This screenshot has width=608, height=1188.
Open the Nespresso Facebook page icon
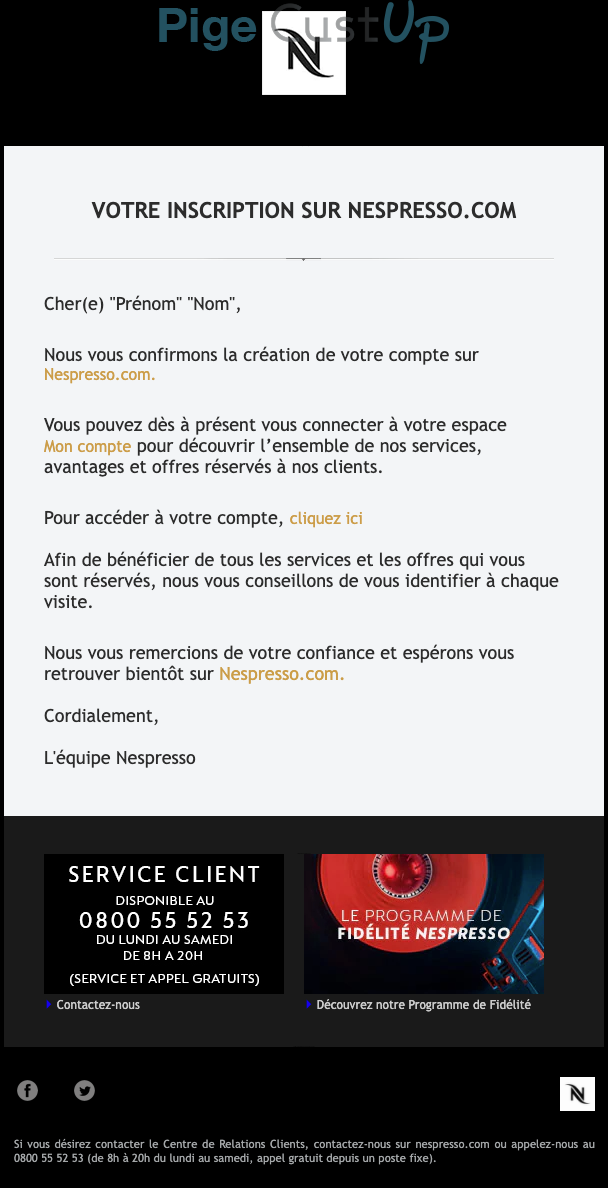28,1091
